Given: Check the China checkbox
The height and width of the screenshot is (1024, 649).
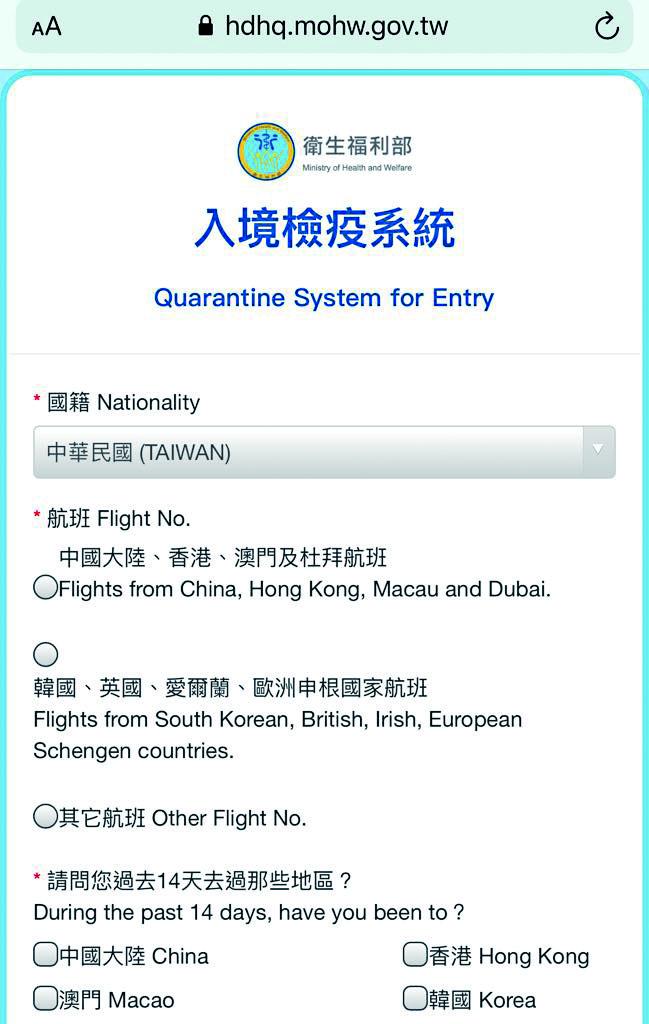Looking at the screenshot, I should point(45,955).
